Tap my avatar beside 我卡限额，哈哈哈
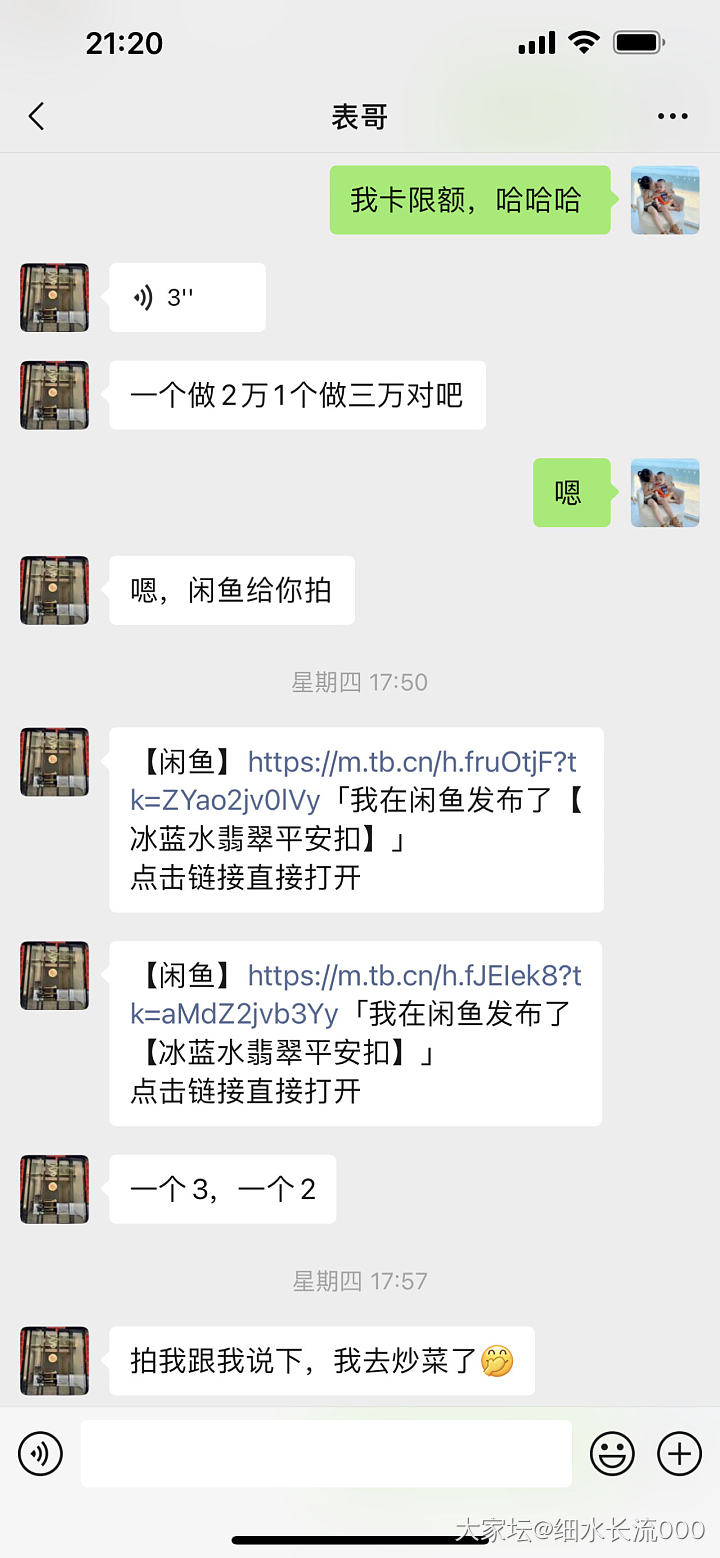The width and height of the screenshot is (720, 1558). click(664, 200)
